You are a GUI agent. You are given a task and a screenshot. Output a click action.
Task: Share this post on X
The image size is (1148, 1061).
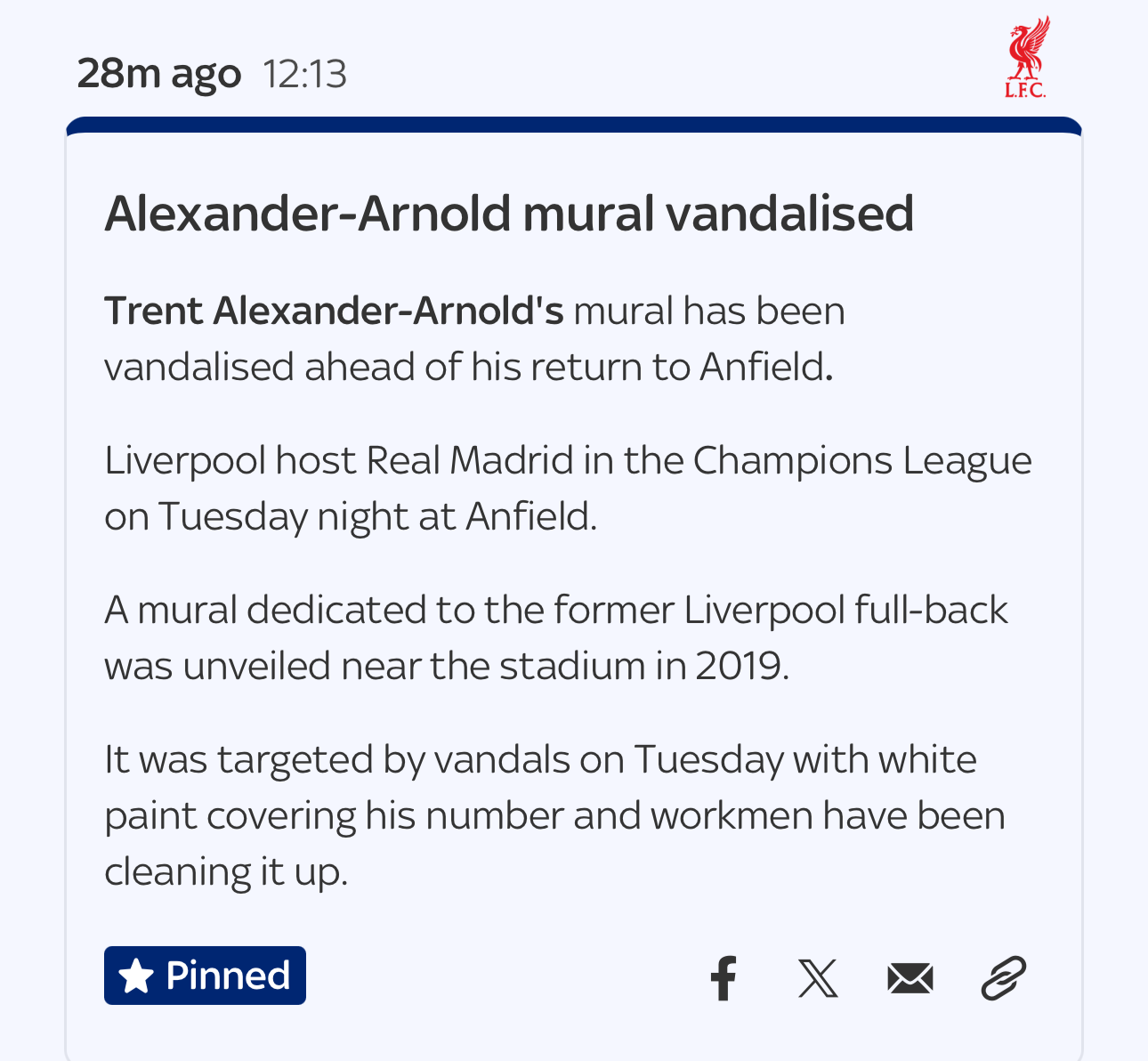pyautogui.click(x=818, y=977)
